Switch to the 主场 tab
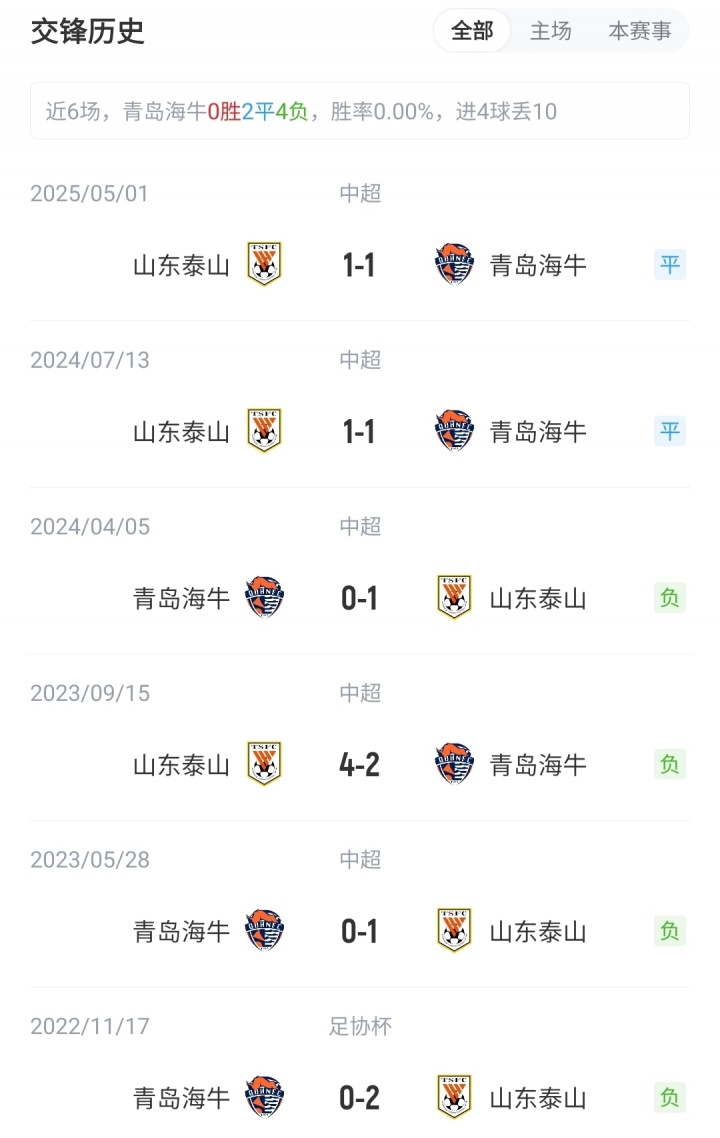Image resolution: width=720 pixels, height=1138 pixels. (x=550, y=31)
